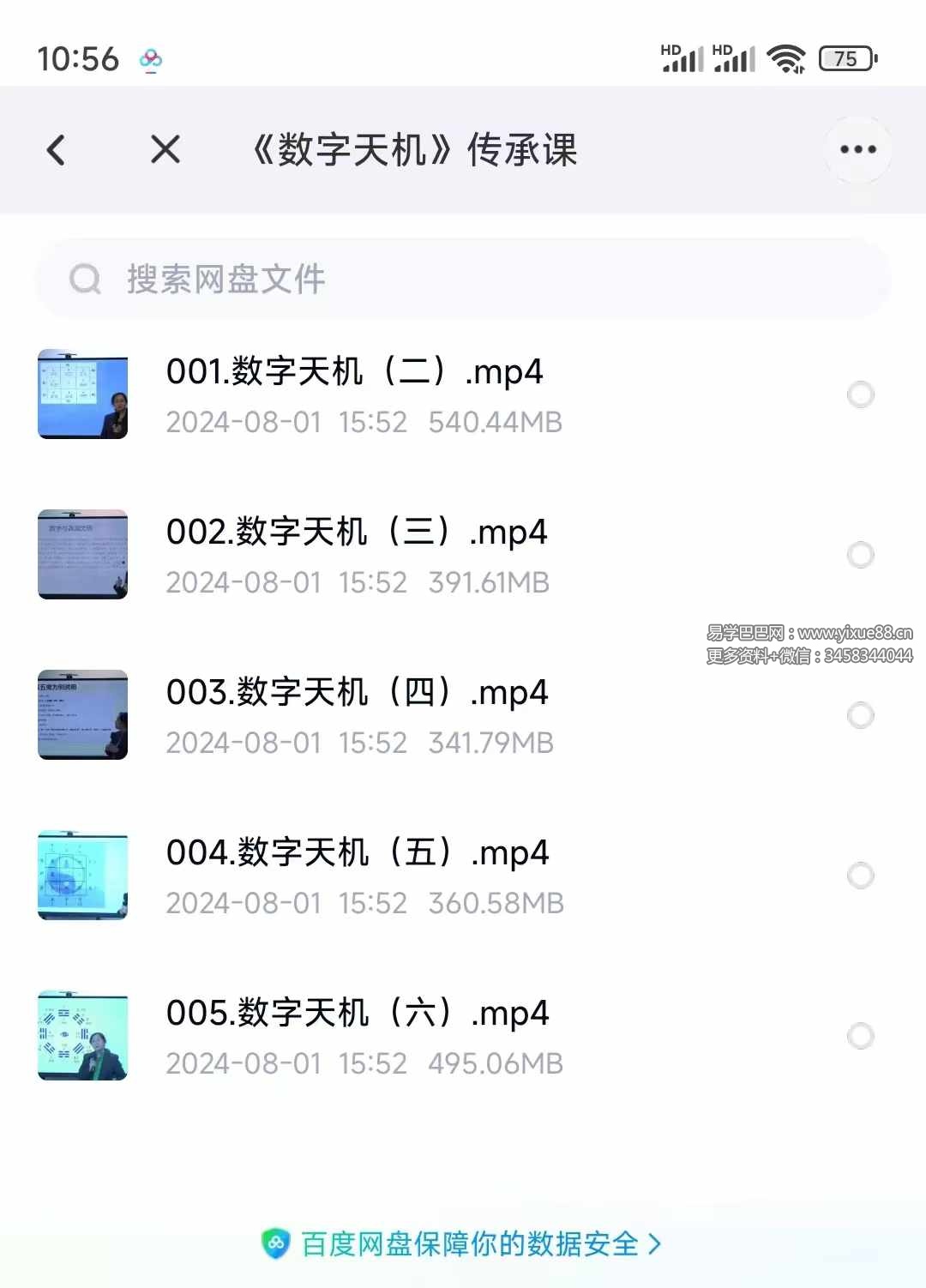Open the more options dropdown top right
926x1288 pixels.
pos(857,149)
